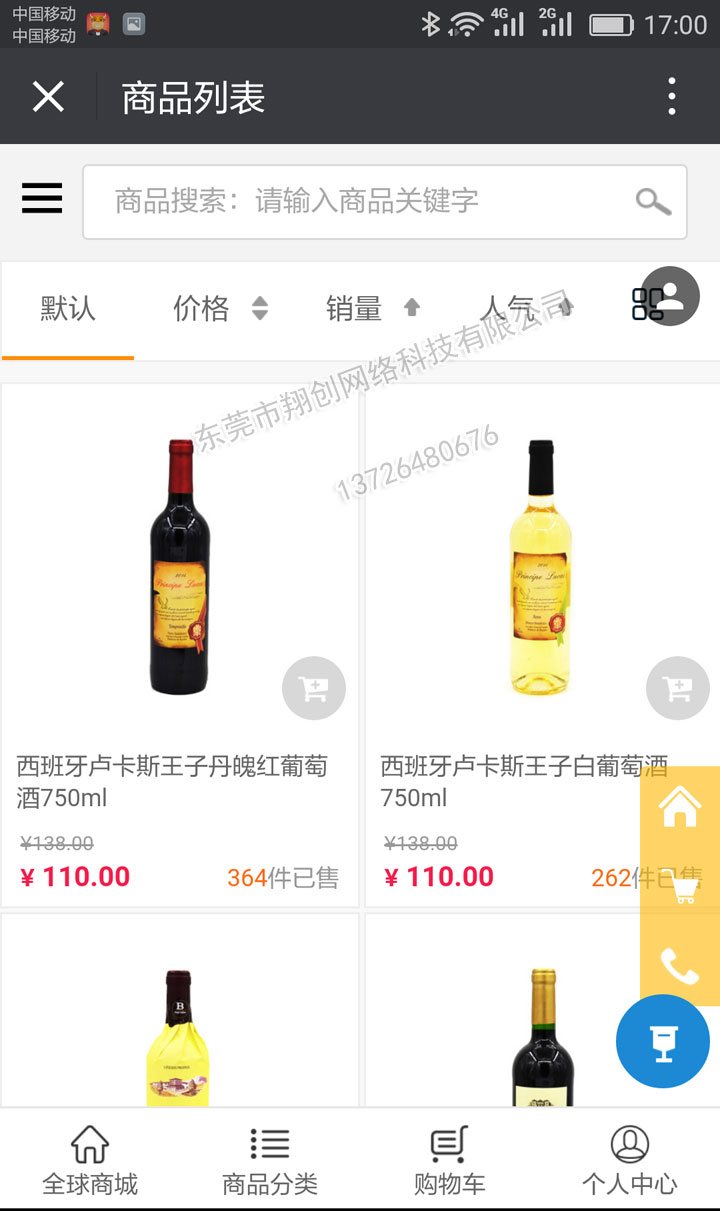Add the red wine to cart via cart icon
The width and height of the screenshot is (720, 1211).
coord(313,687)
